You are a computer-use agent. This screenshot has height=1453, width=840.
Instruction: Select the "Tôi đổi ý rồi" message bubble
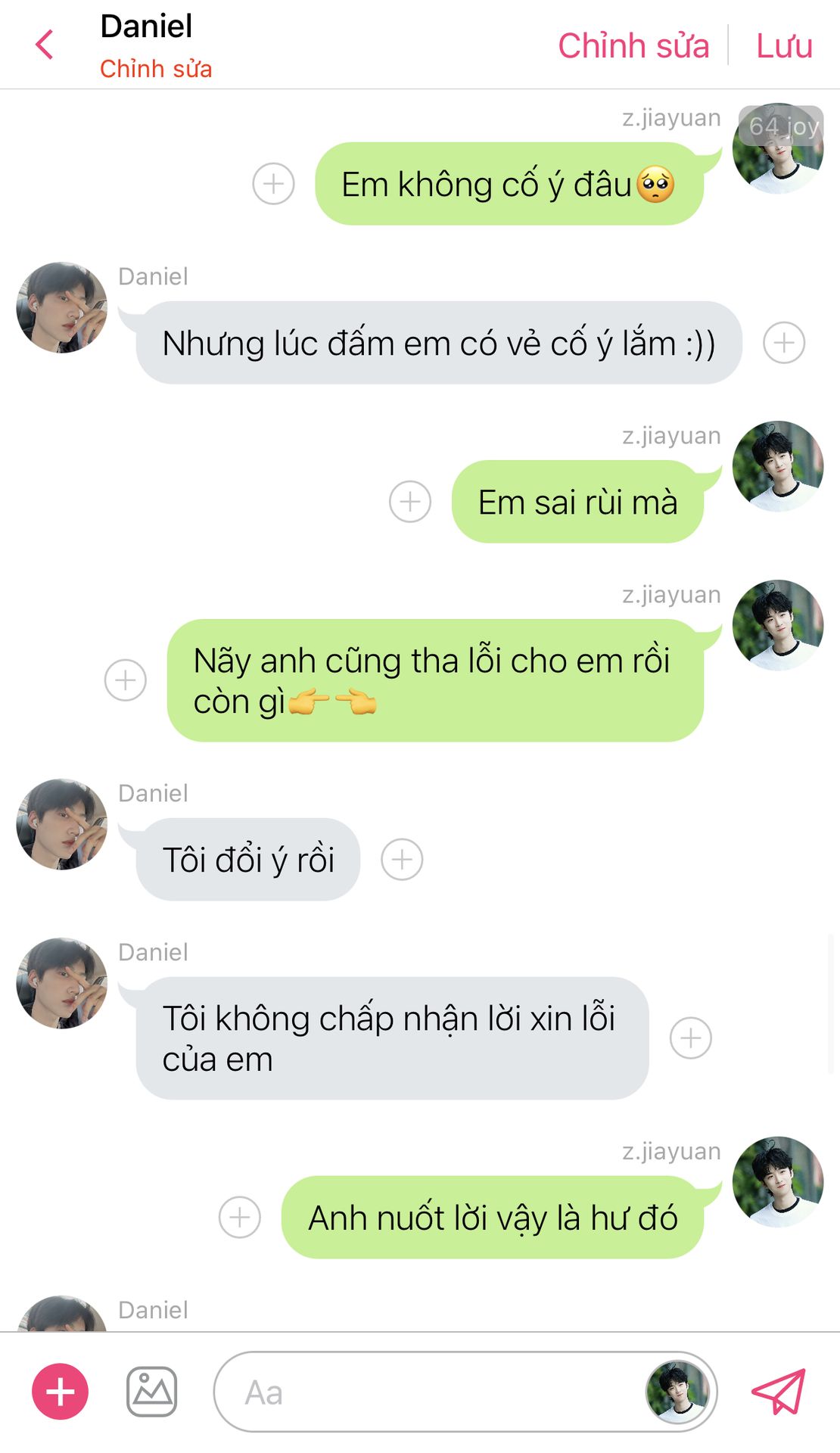pyautogui.click(x=248, y=860)
